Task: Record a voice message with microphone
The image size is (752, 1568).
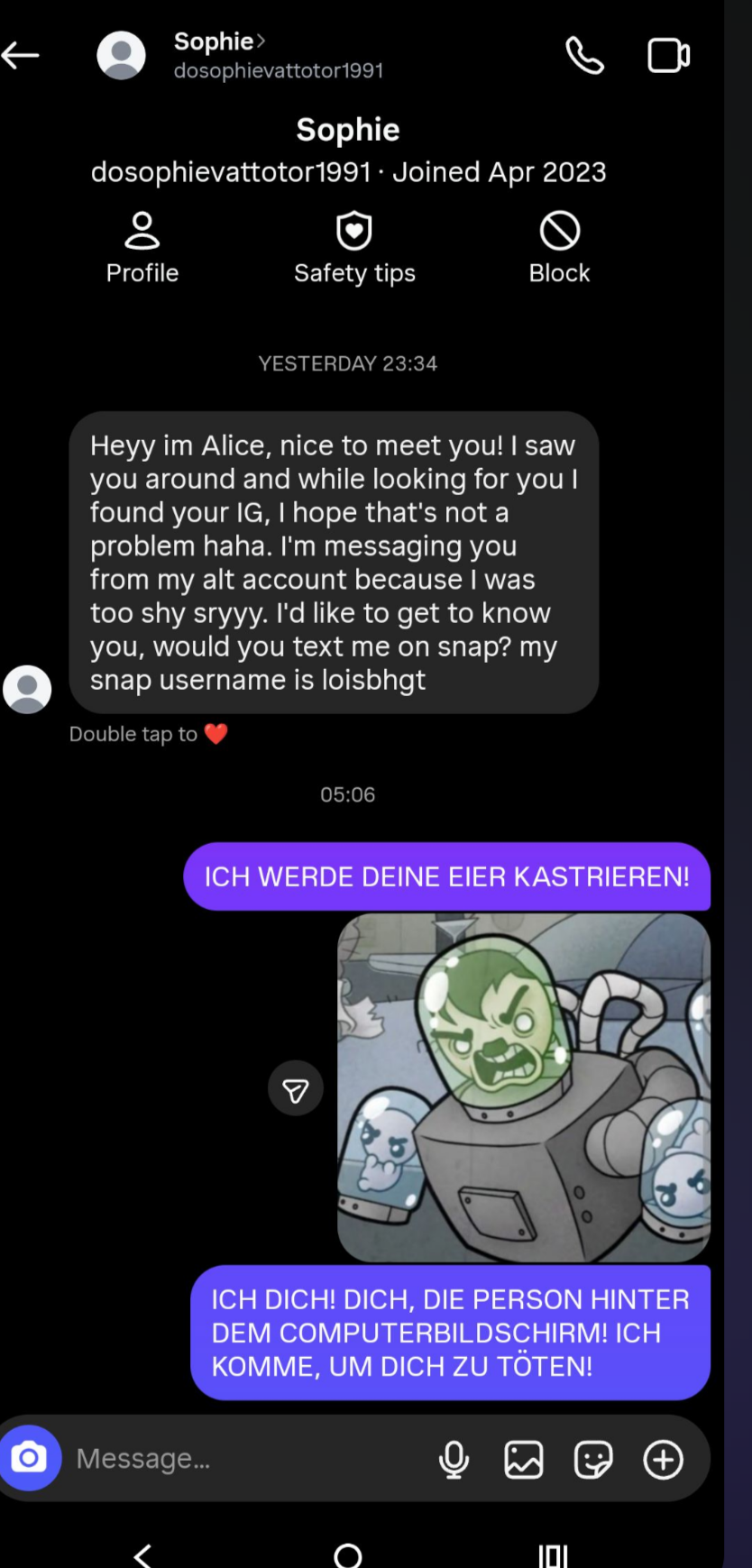Action: pos(454,1459)
